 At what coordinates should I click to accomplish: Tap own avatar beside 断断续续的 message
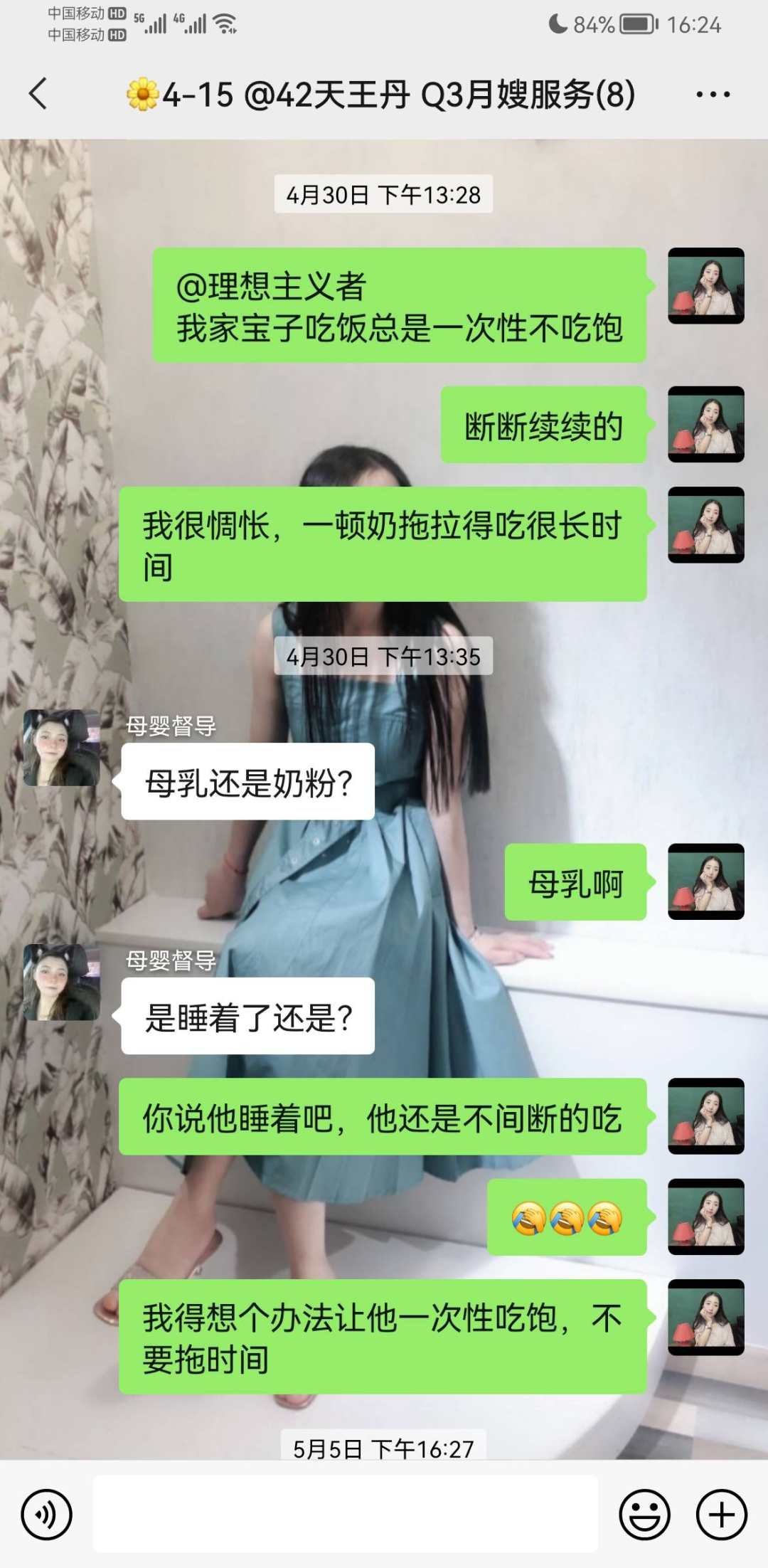(x=705, y=424)
